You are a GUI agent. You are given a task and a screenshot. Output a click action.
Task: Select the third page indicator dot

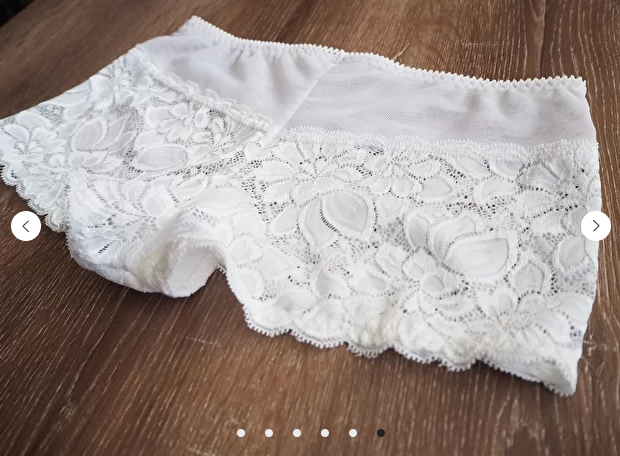coord(297,433)
